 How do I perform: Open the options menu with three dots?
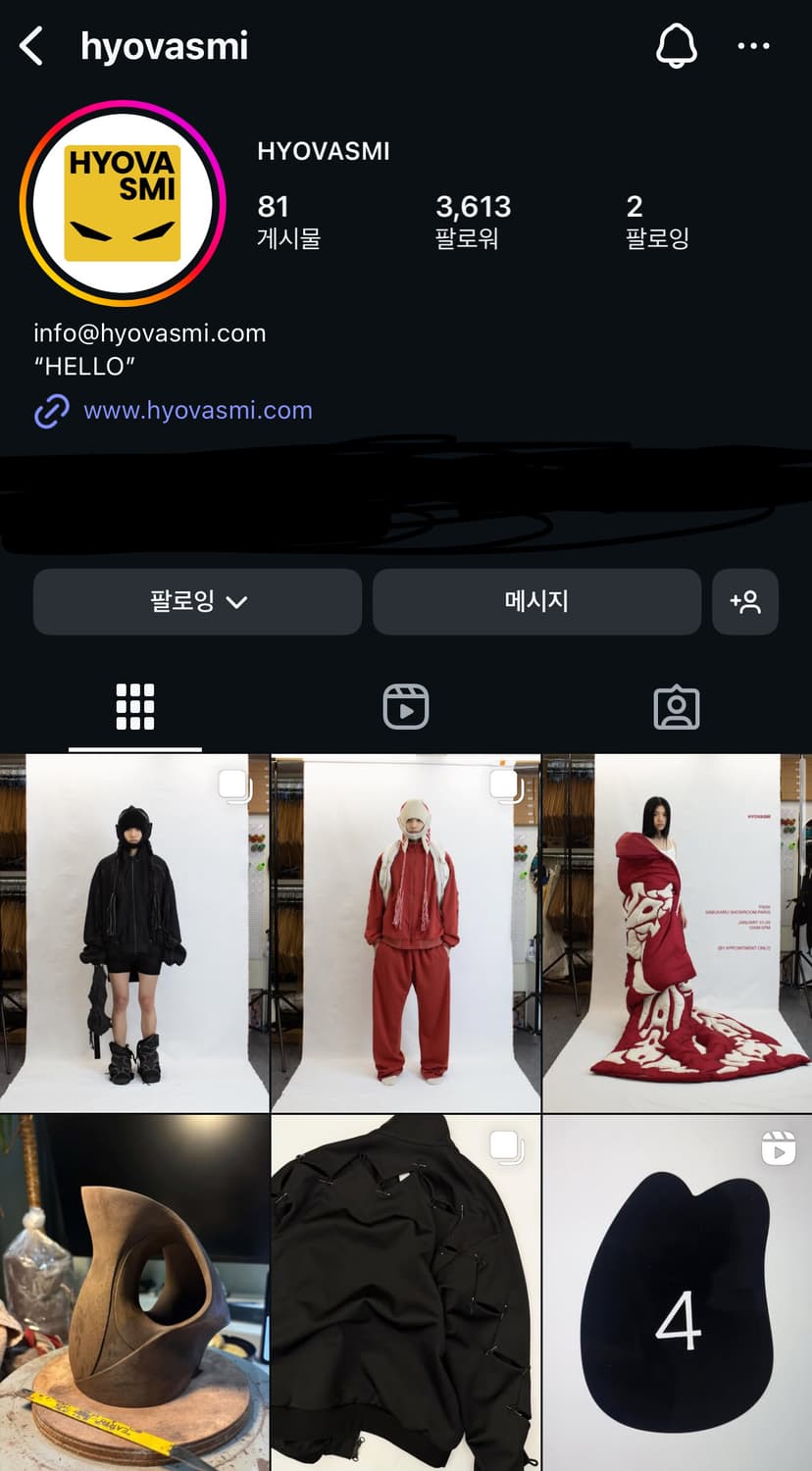(754, 46)
